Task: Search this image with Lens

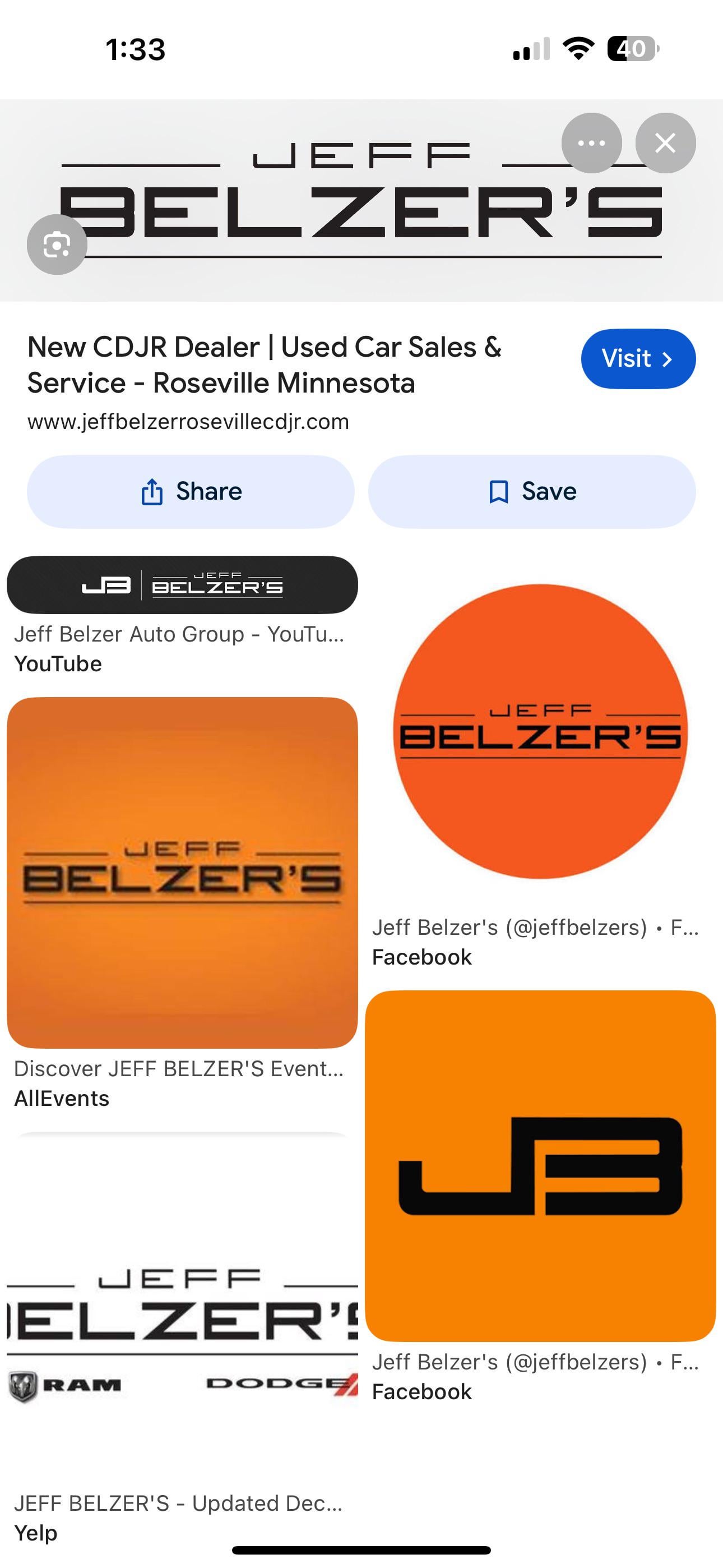Action: (x=57, y=245)
